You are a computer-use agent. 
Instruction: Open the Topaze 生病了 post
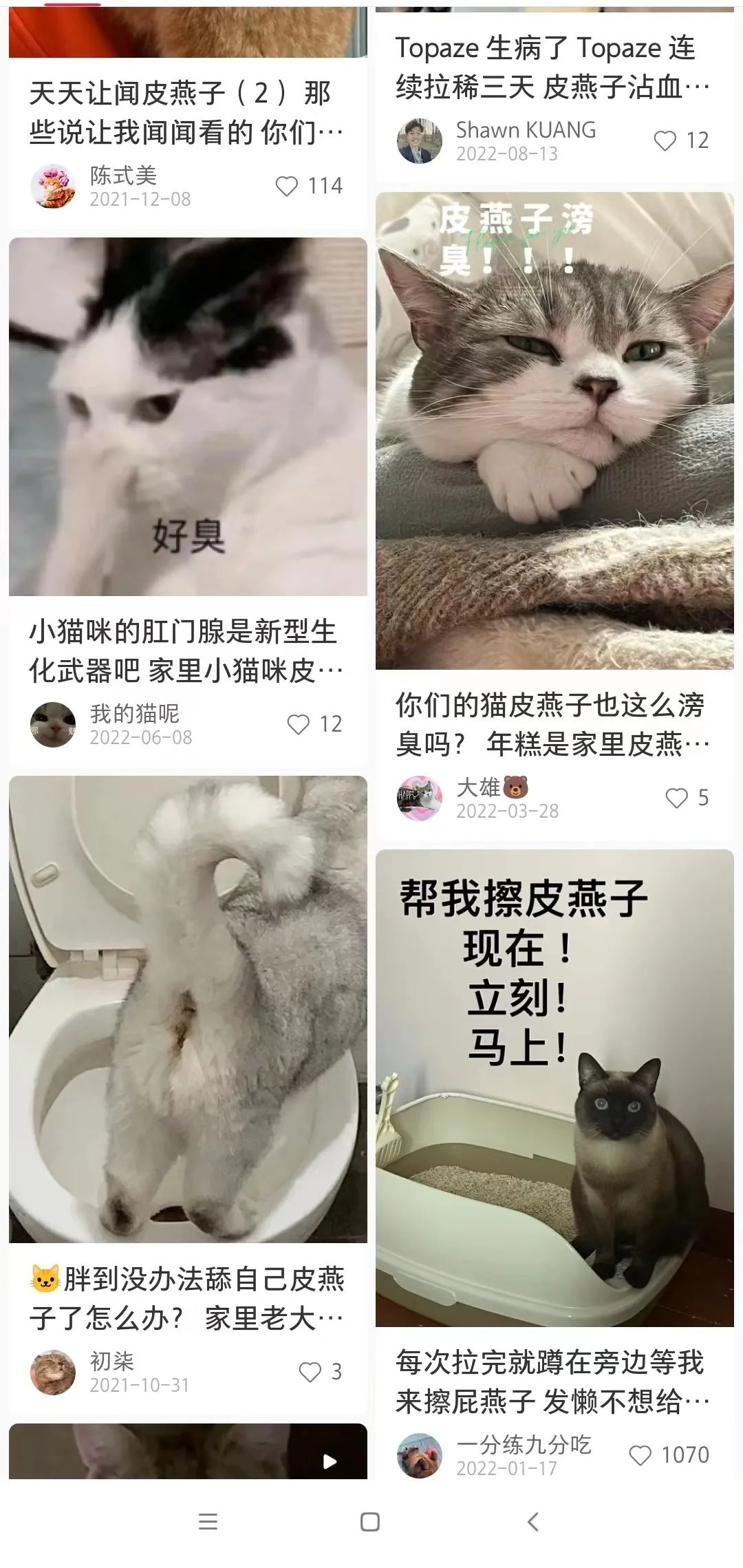tap(552, 67)
